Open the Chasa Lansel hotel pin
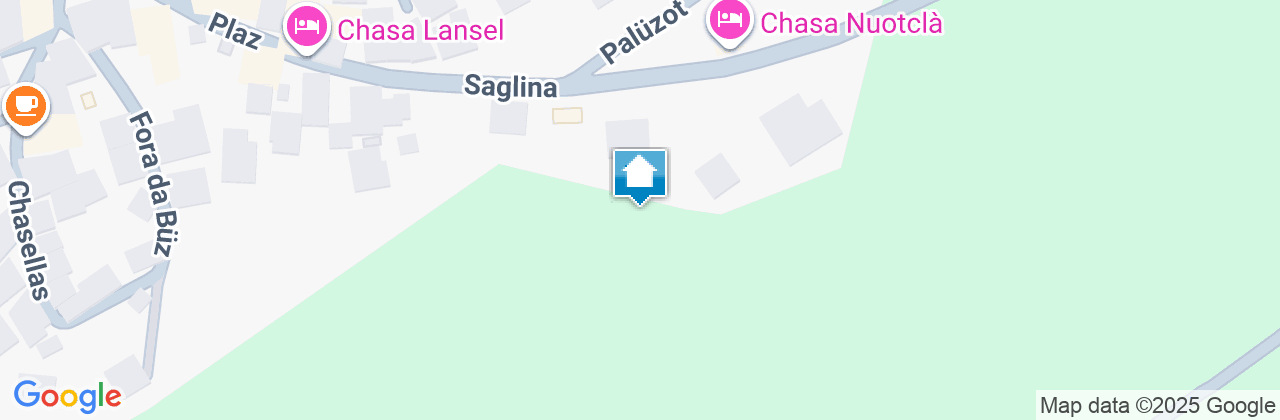Viewport: 1280px width, 420px height. point(308,26)
